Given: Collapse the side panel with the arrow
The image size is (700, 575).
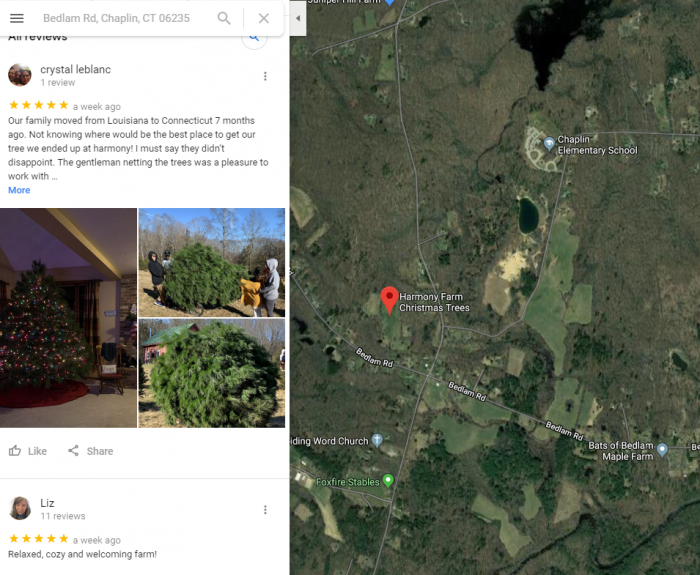Looking at the screenshot, I should 298,18.
